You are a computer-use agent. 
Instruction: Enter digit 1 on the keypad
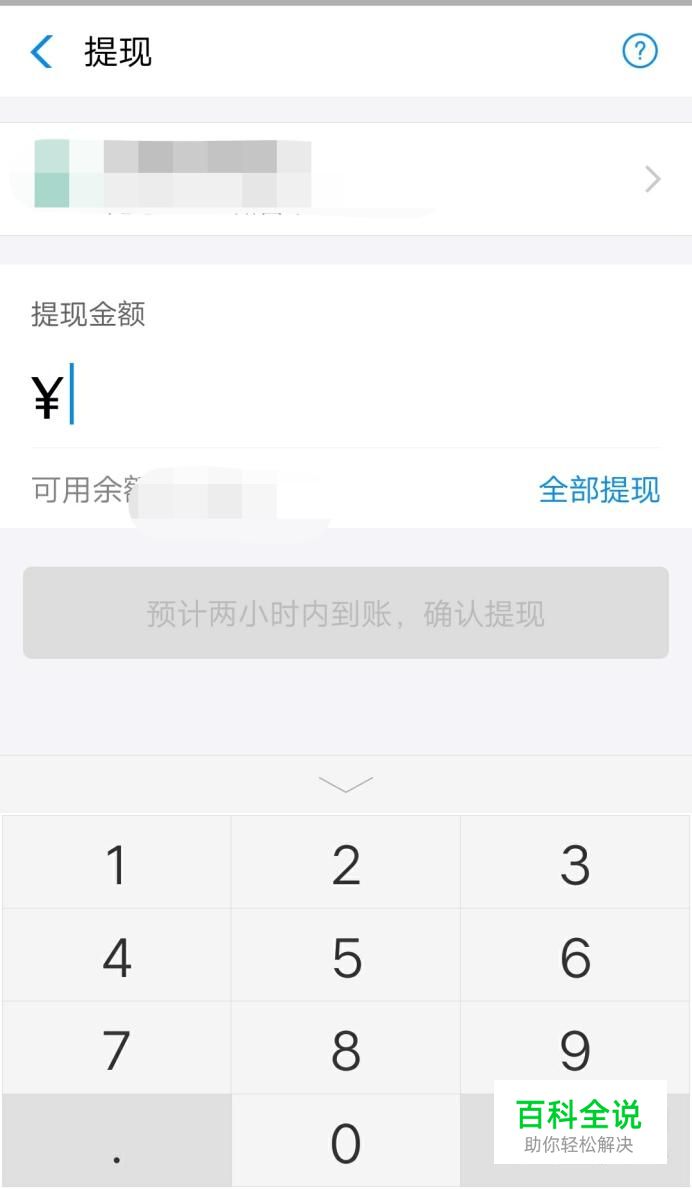coord(117,864)
